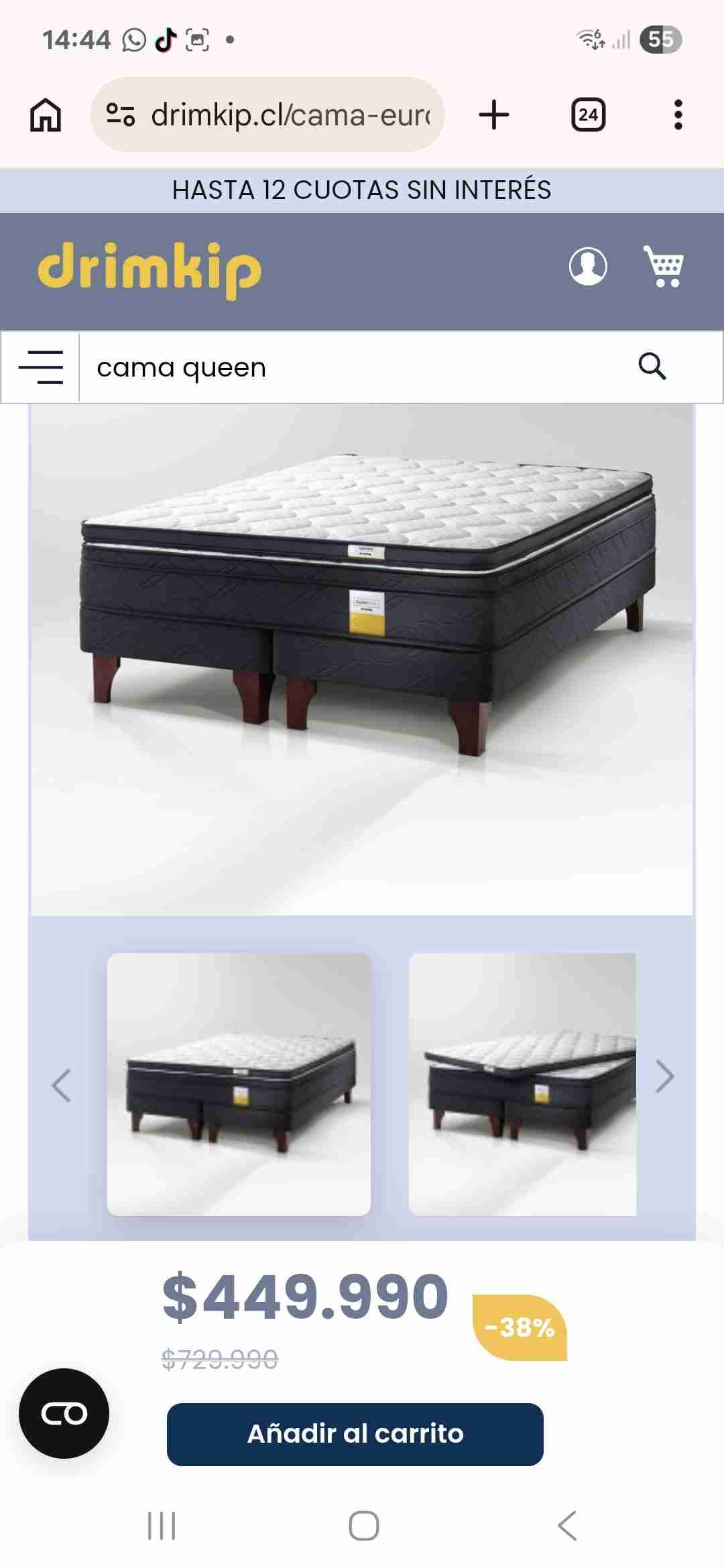The height and width of the screenshot is (1568, 724).
Task: Switch between open tabs via tab counter
Action: pos(589,114)
